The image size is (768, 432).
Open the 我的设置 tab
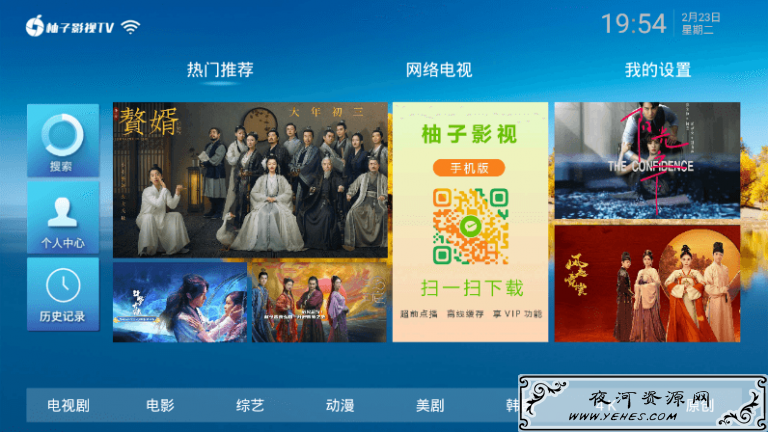(x=658, y=70)
